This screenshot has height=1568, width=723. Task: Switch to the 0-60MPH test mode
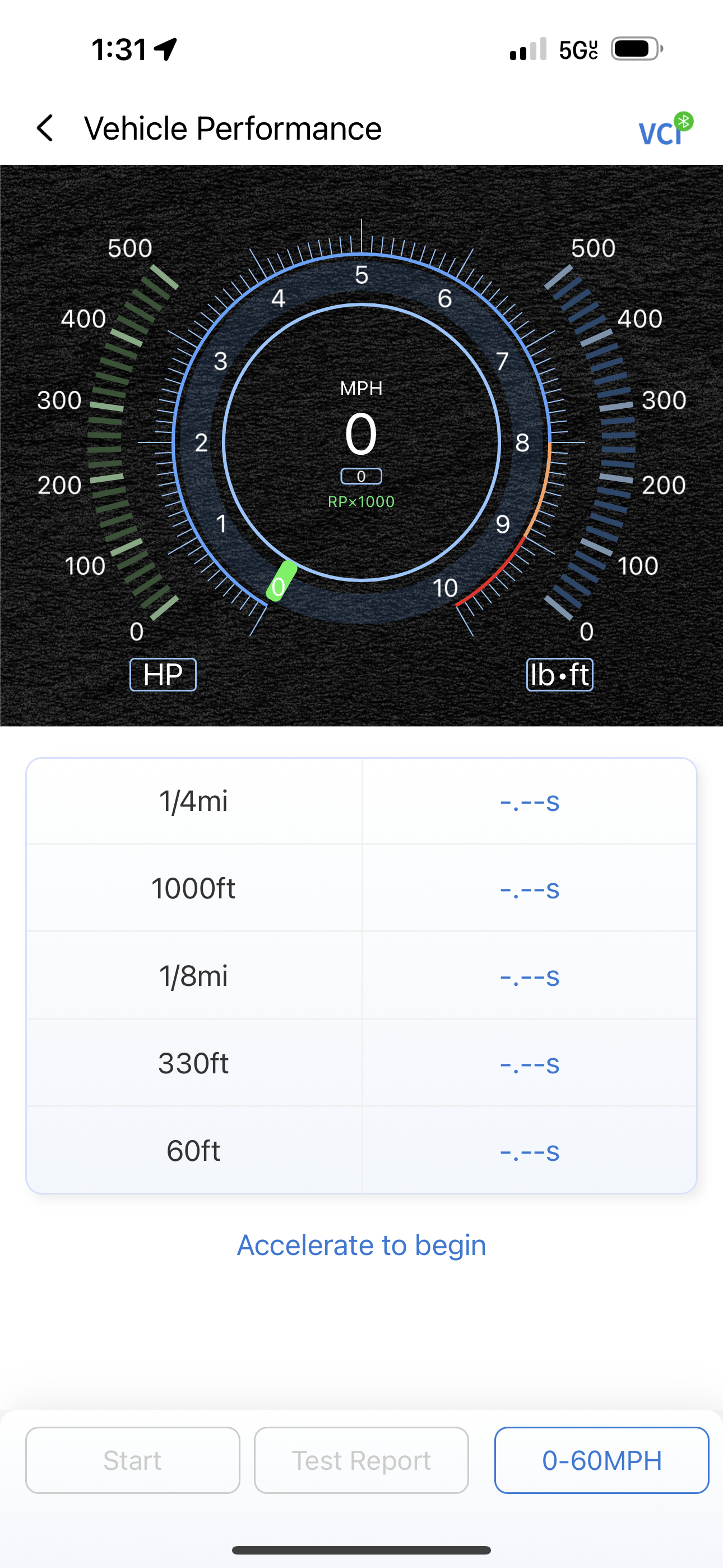click(601, 1460)
